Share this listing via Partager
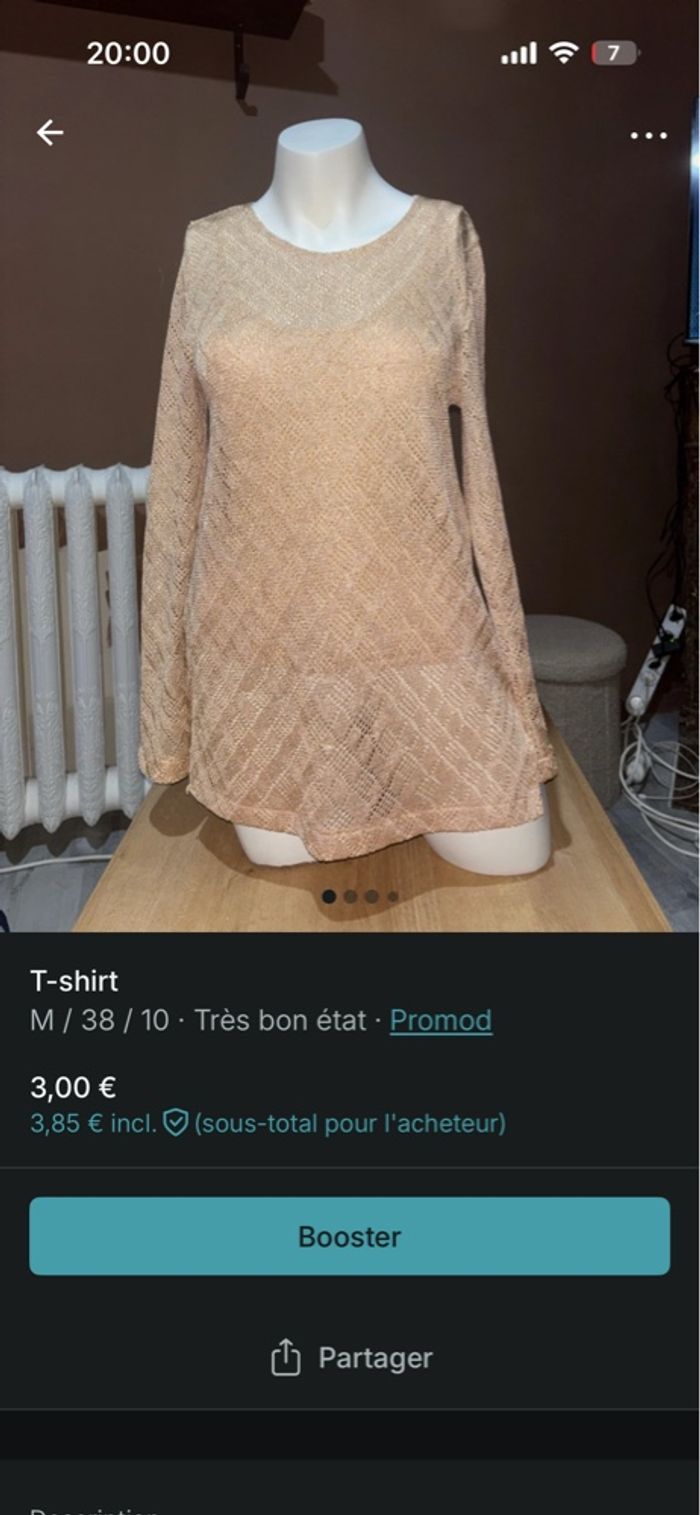Screen dimensions: 700x1515 (x=351, y=1358)
